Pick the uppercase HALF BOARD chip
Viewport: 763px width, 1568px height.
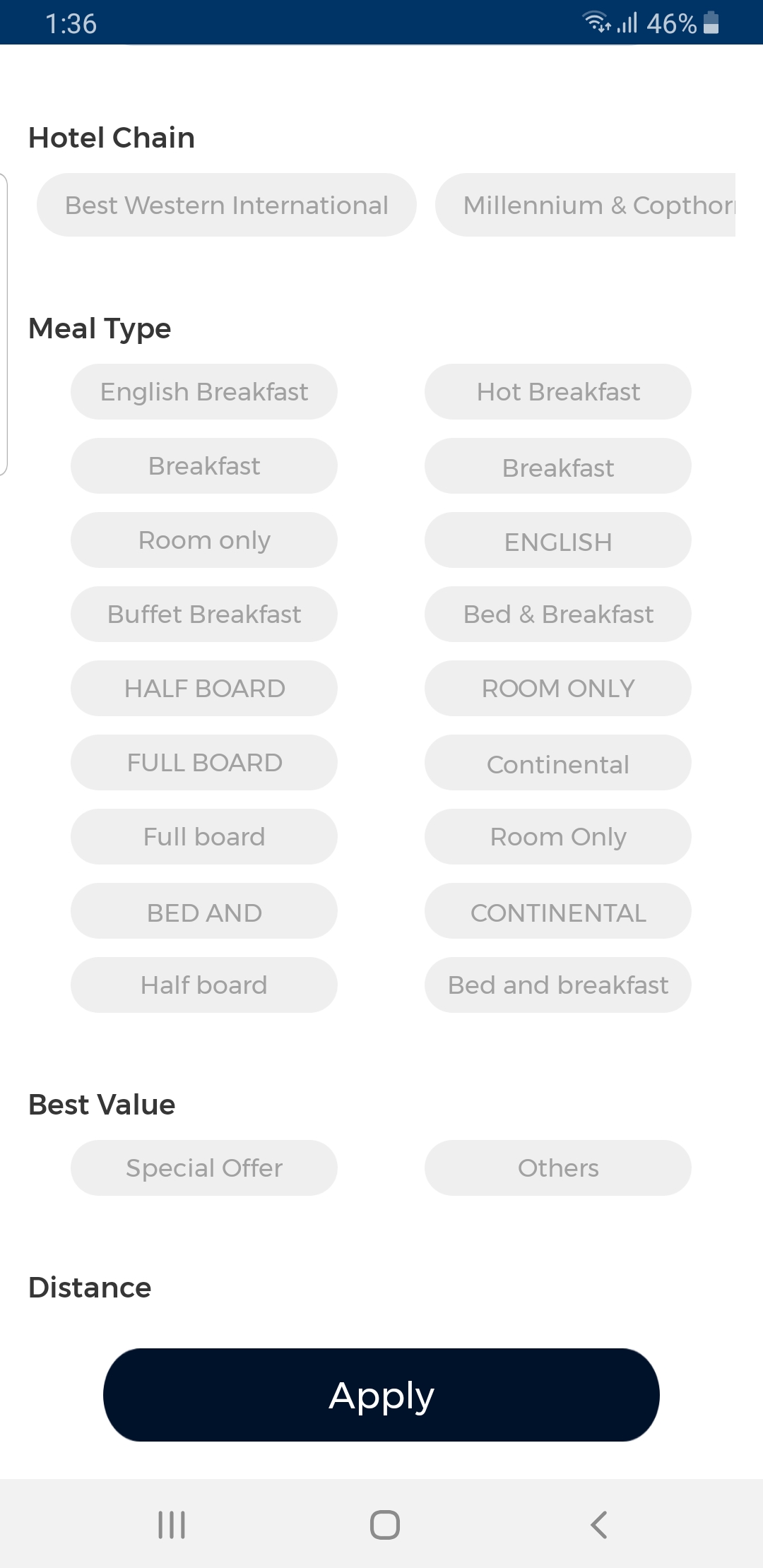[x=204, y=689]
